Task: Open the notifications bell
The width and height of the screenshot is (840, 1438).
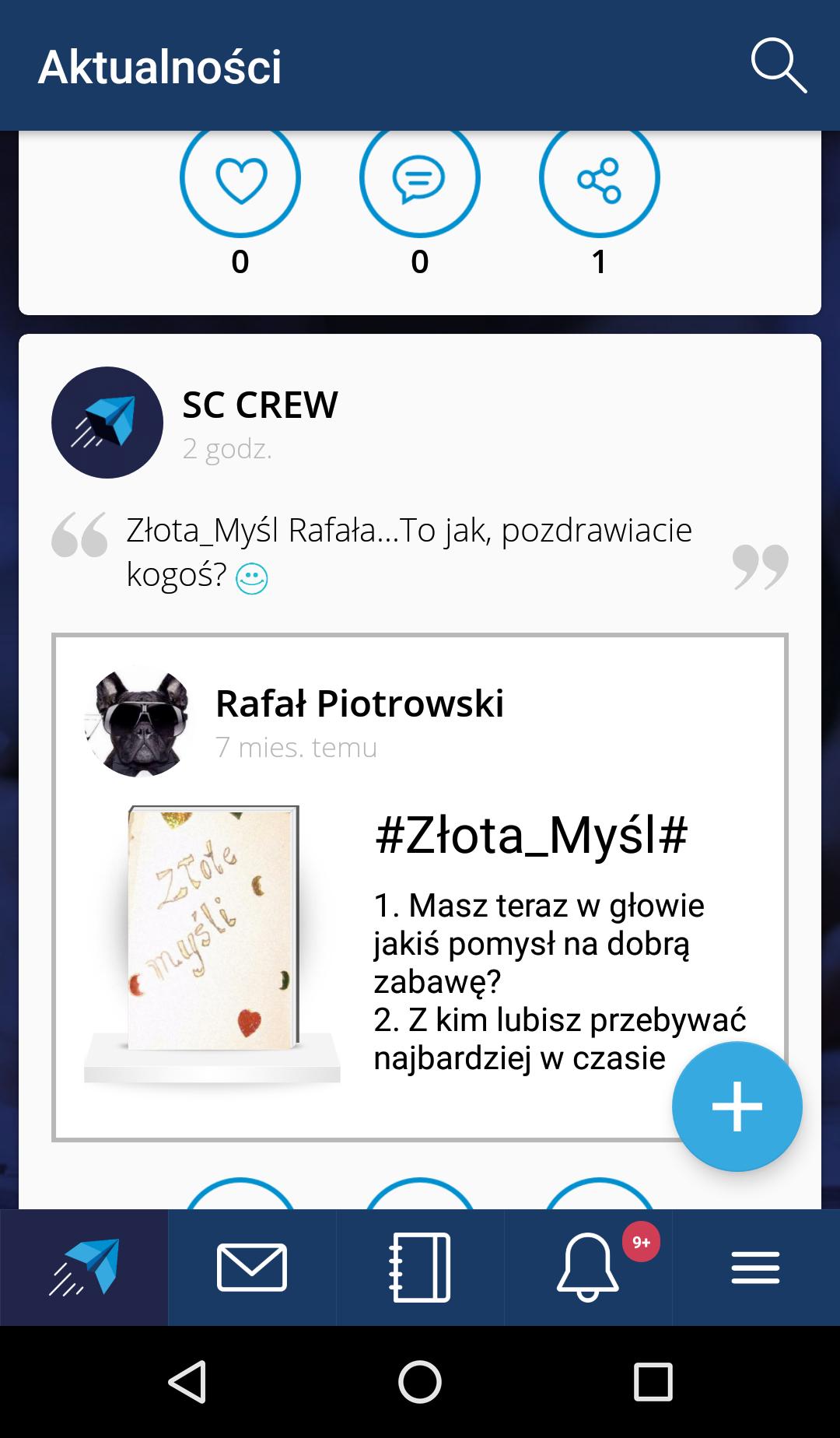Action: [588, 1267]
